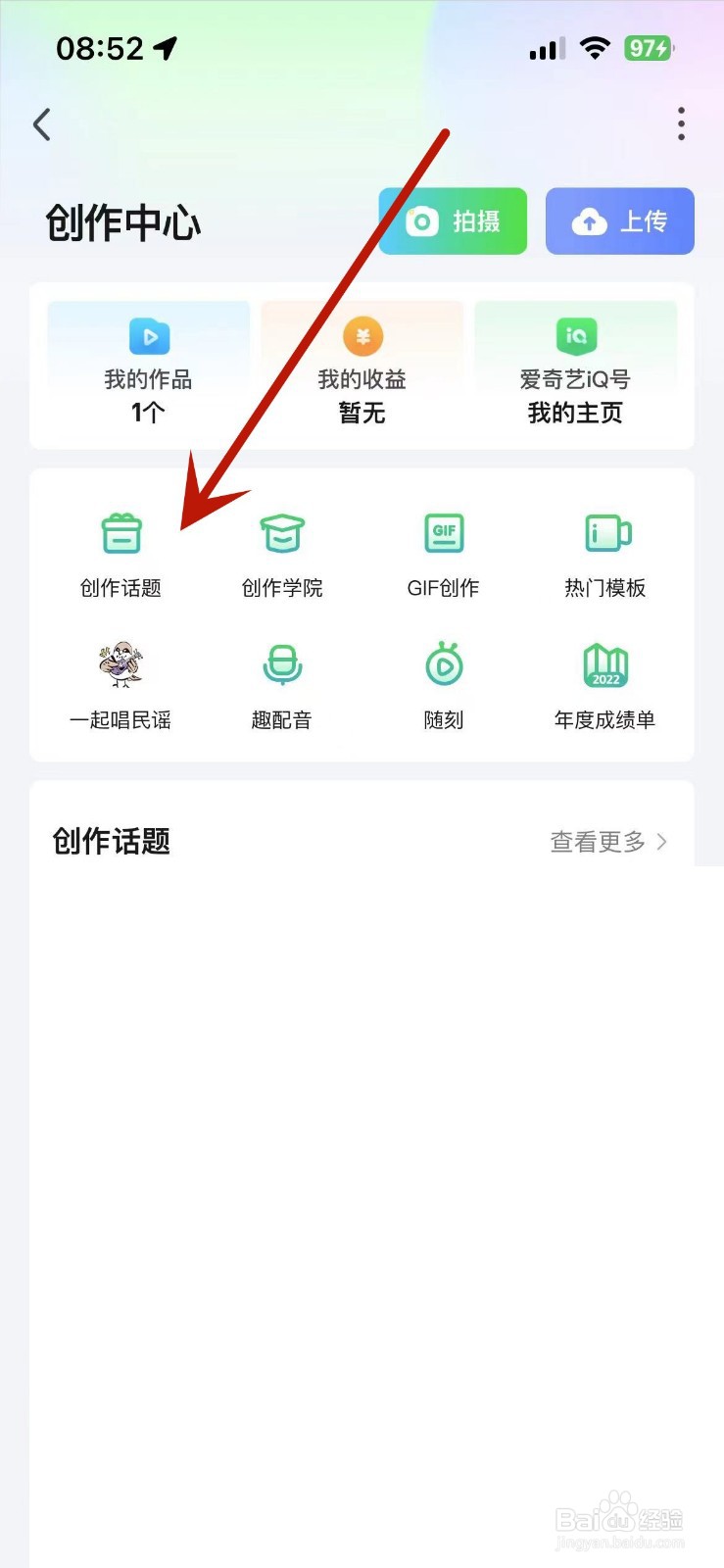The height and width of the screenshot is (1568, 724).
Task: Tap the battery indicator showing 97
Action: pos(648,47)
